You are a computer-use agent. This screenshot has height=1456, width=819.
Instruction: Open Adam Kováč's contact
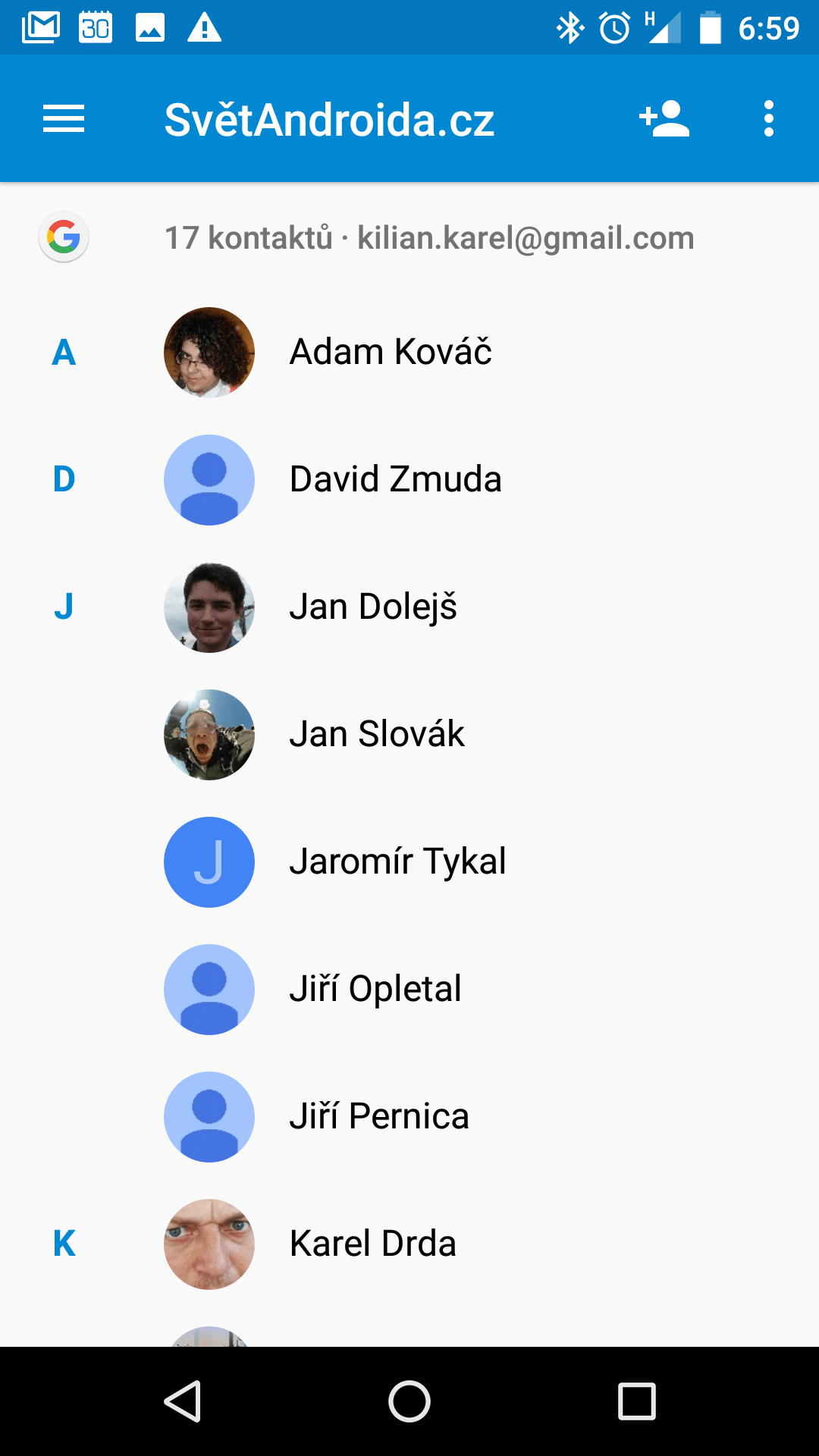(409, 353)
